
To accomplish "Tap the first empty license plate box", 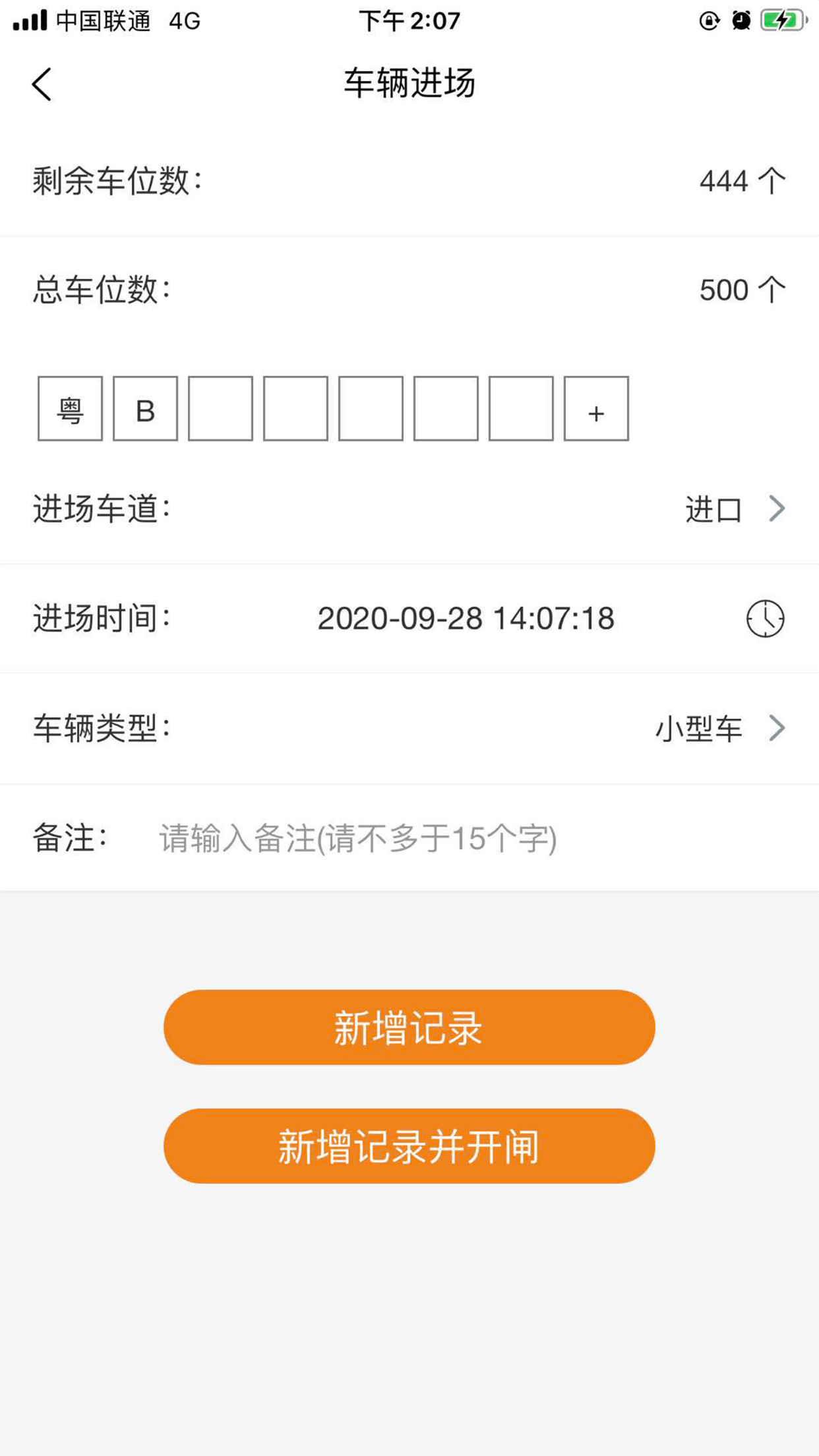I will point(219,409).
